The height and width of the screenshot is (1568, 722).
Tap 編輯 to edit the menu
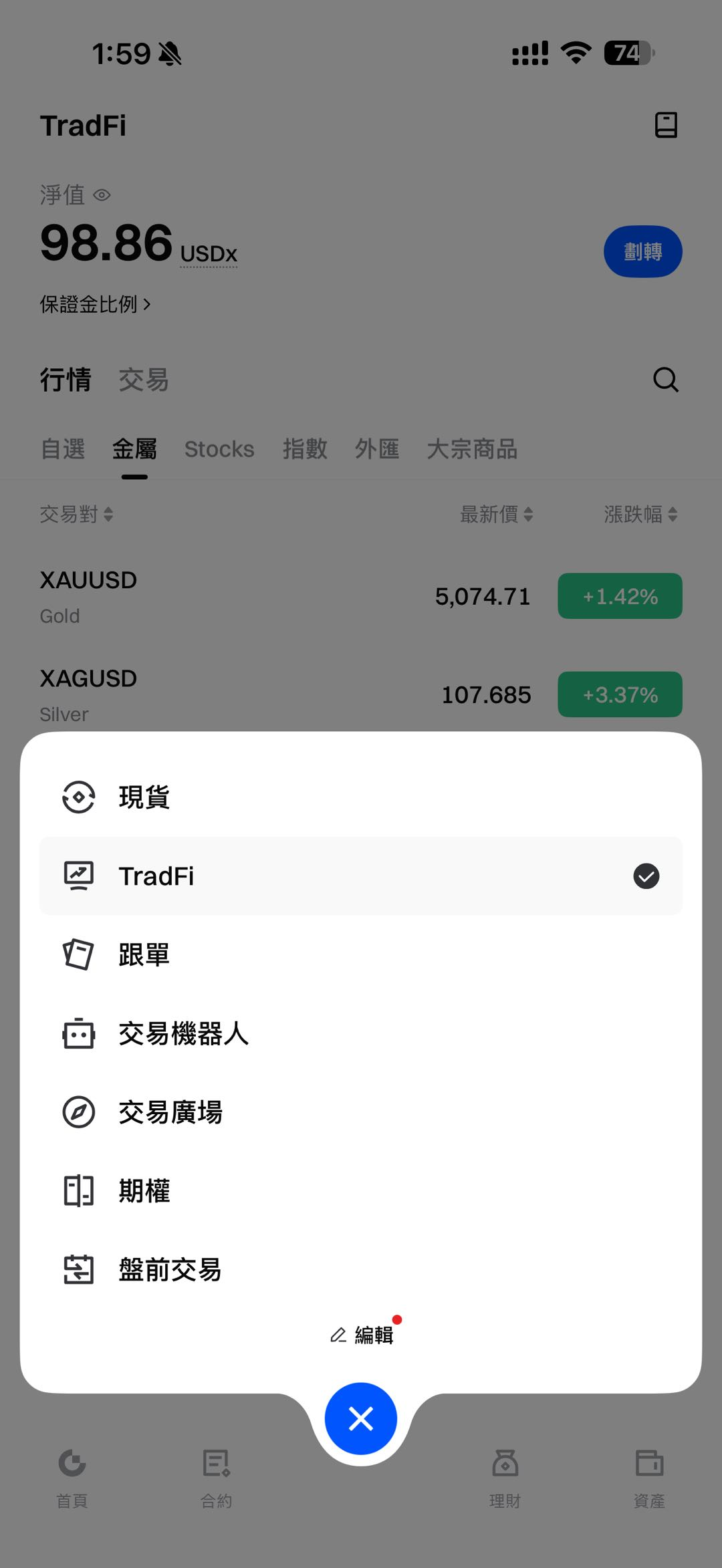click(363, 1335)
